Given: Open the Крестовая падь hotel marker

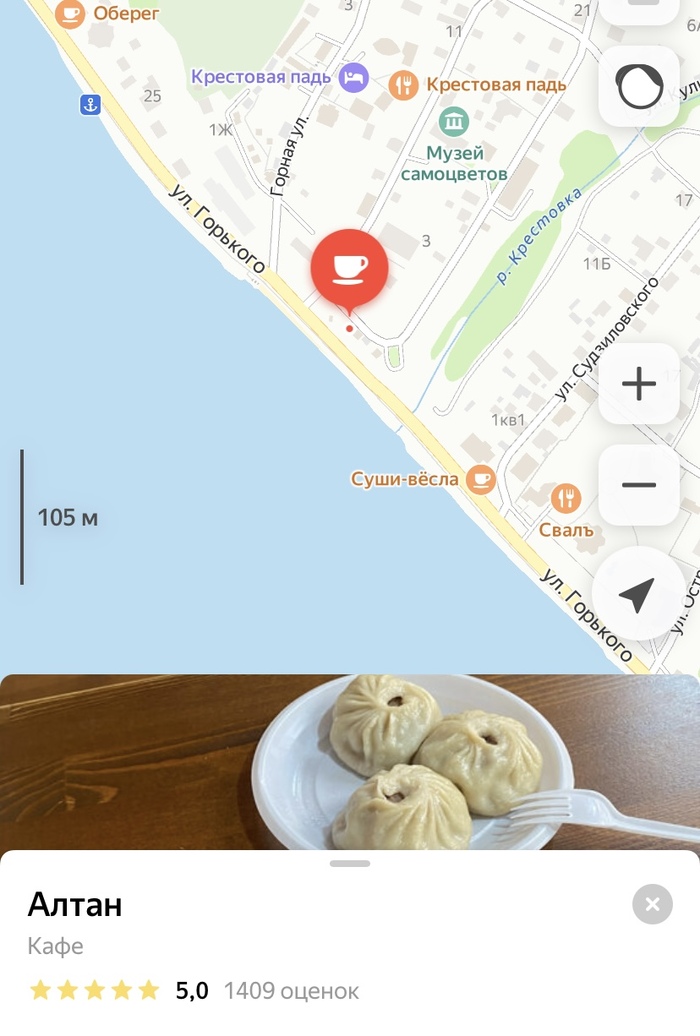Looking at the screenshot, I should click(x=353, y=77).
